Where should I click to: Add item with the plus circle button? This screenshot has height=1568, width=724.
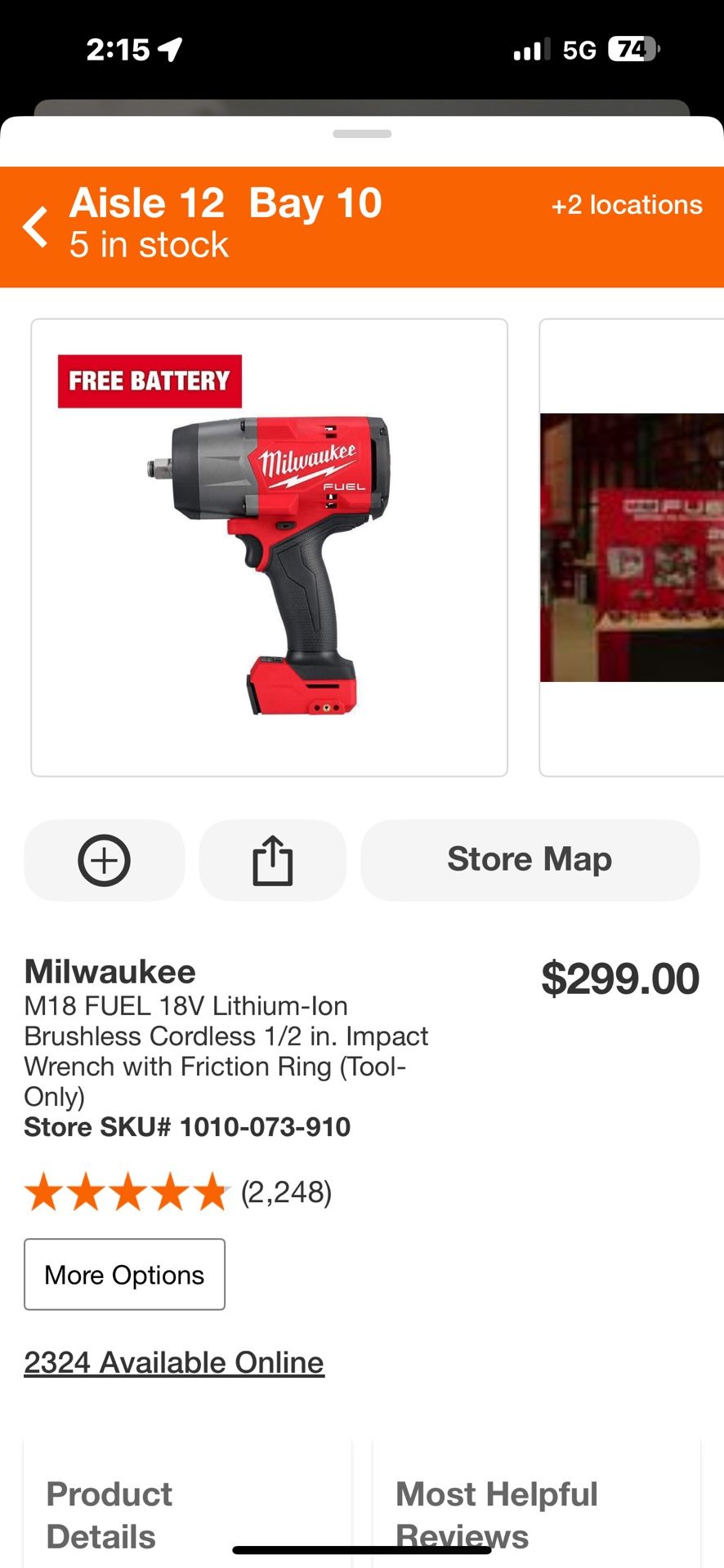point(104,860)
